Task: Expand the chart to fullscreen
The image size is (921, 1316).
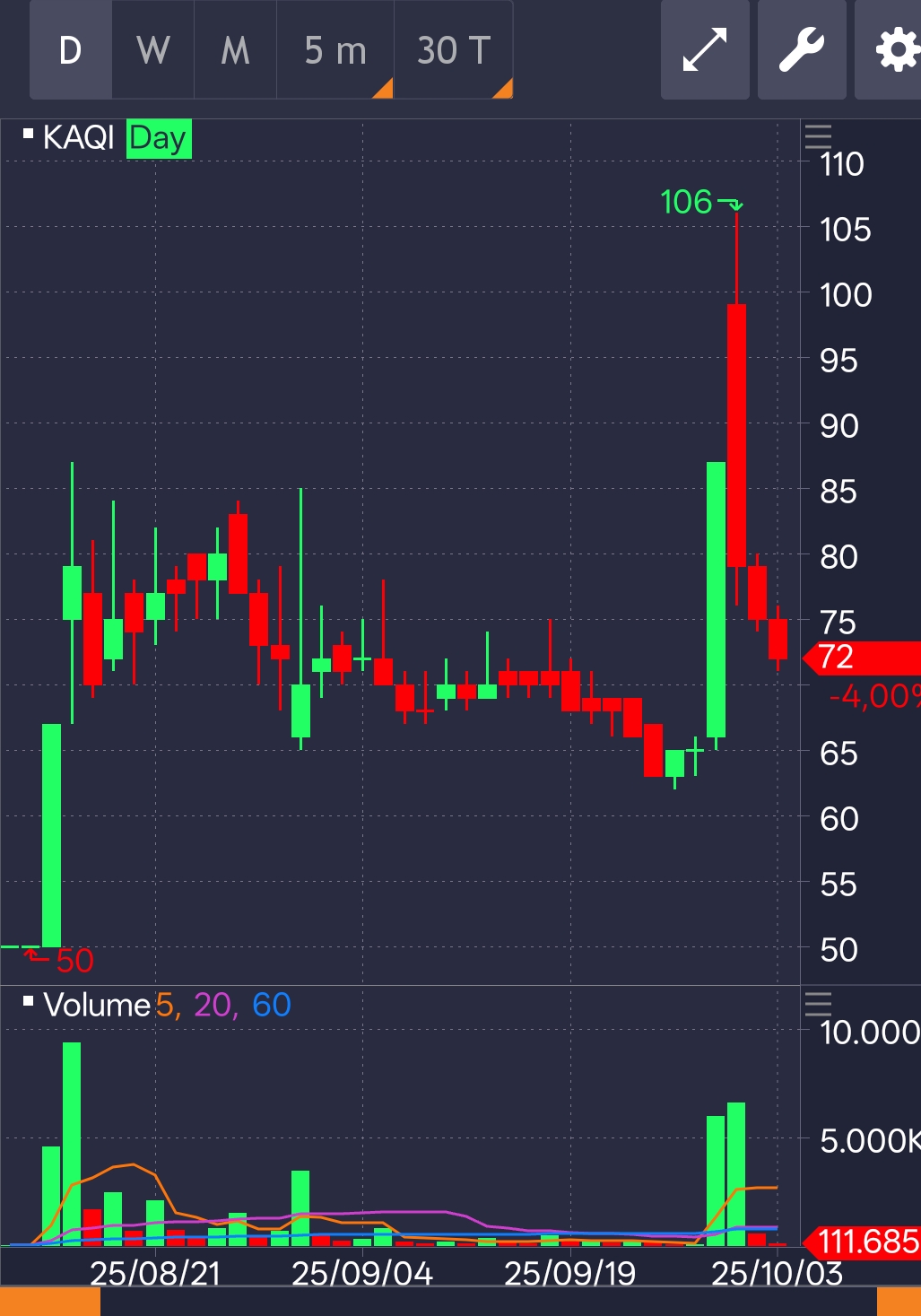Action: 705,50
